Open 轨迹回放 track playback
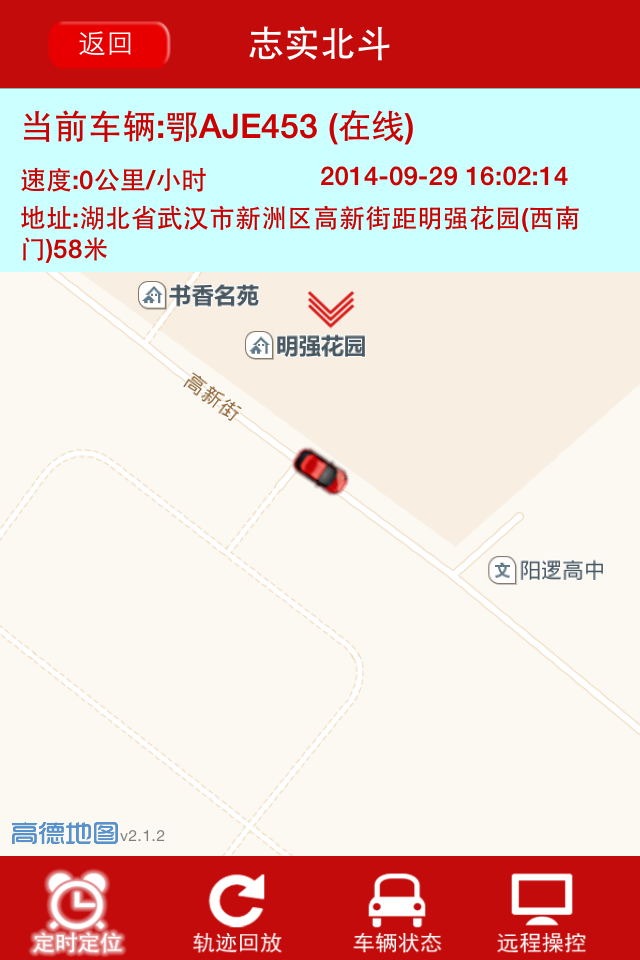 click(237, 911)
